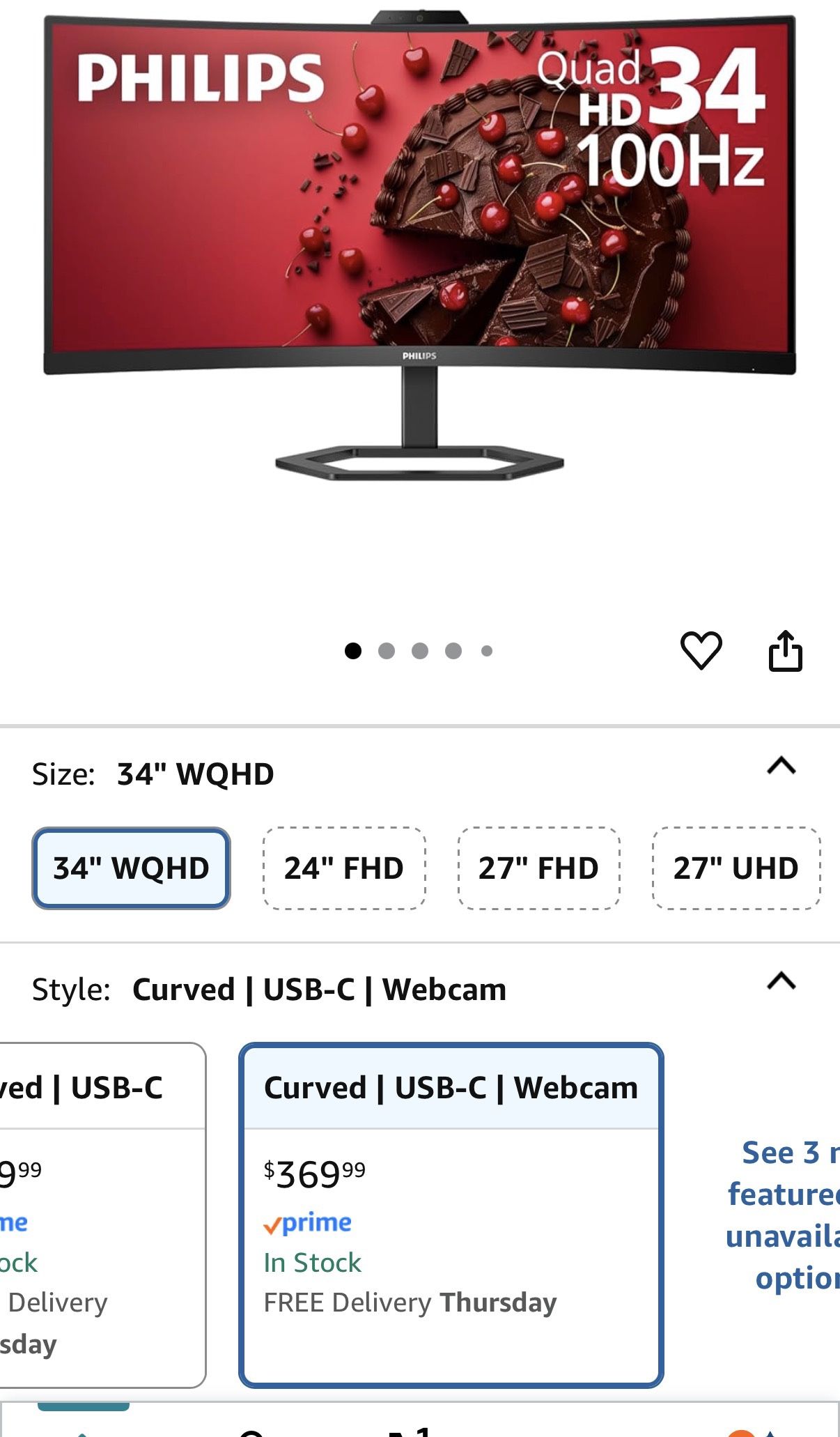Select the 24" FHD size option
840x1437 pixels.
pyautogui.click(x=344, y=868)
